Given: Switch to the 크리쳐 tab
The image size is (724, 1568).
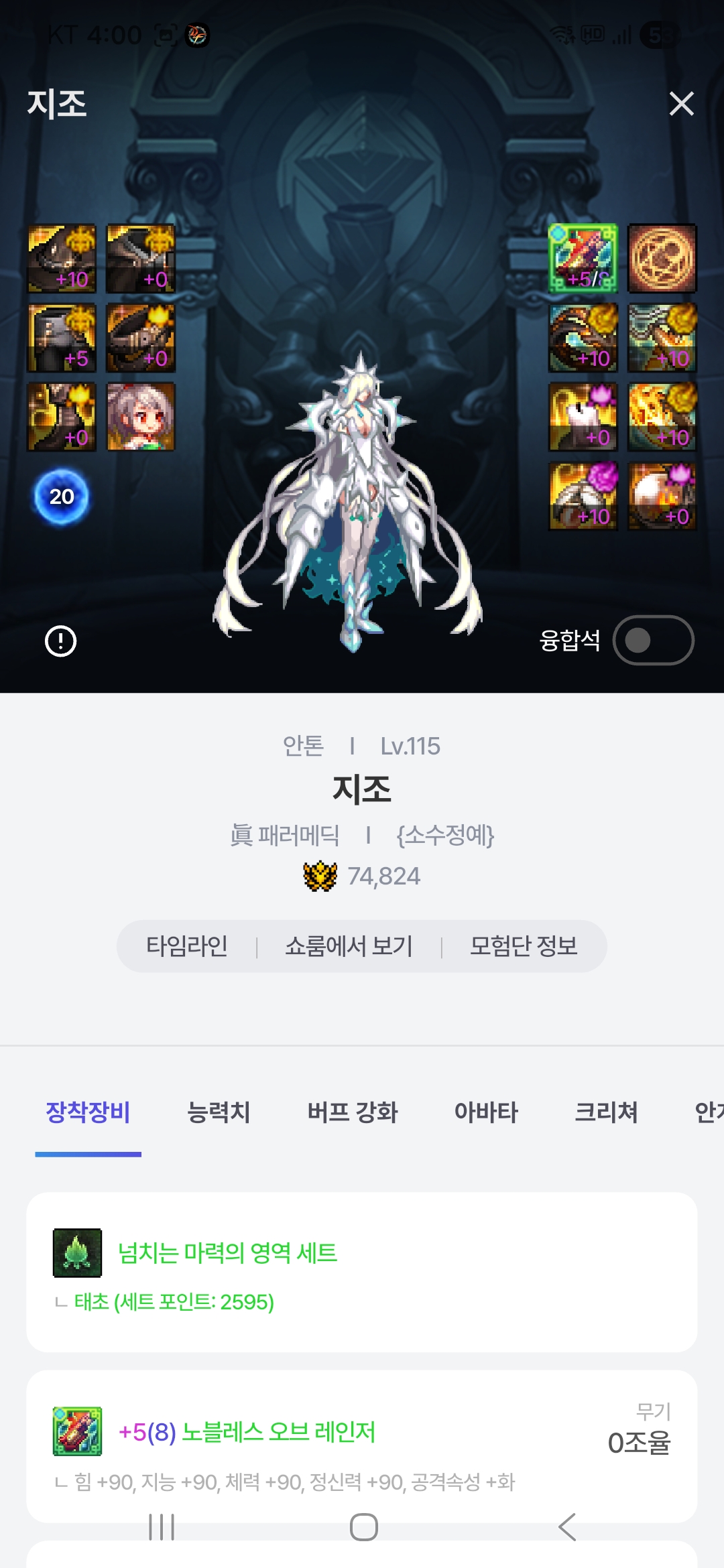Looking at the screenshot, I should click(x=606, y=1112).
